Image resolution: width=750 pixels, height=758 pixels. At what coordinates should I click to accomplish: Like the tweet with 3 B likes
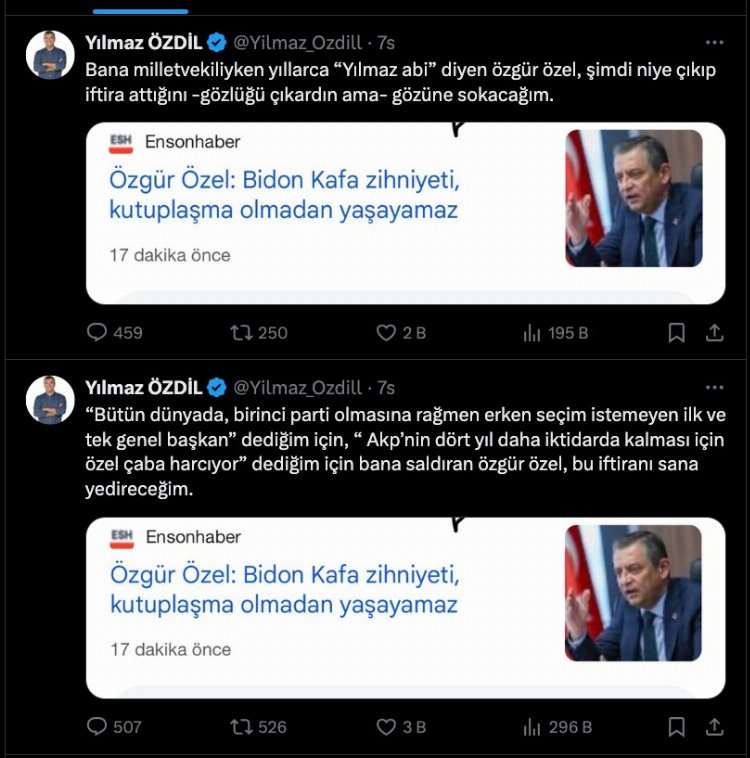coord(387,726)
